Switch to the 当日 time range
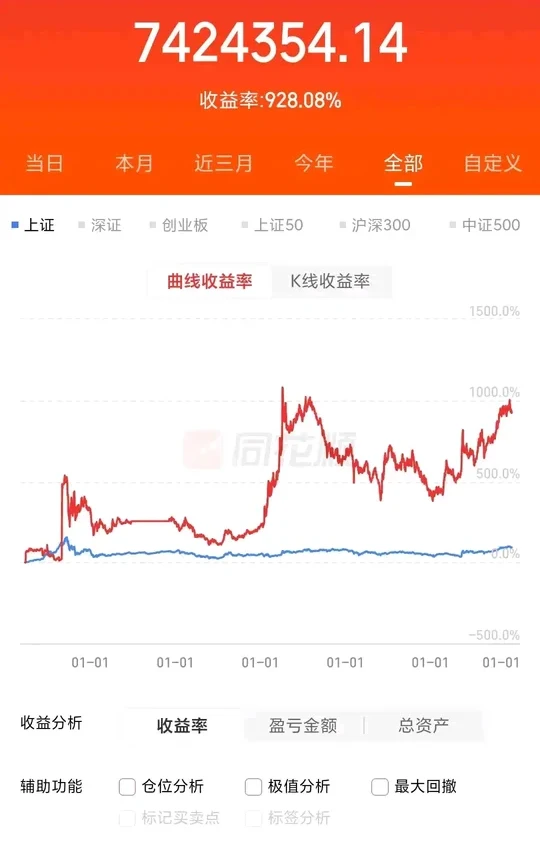 (44, 163)
